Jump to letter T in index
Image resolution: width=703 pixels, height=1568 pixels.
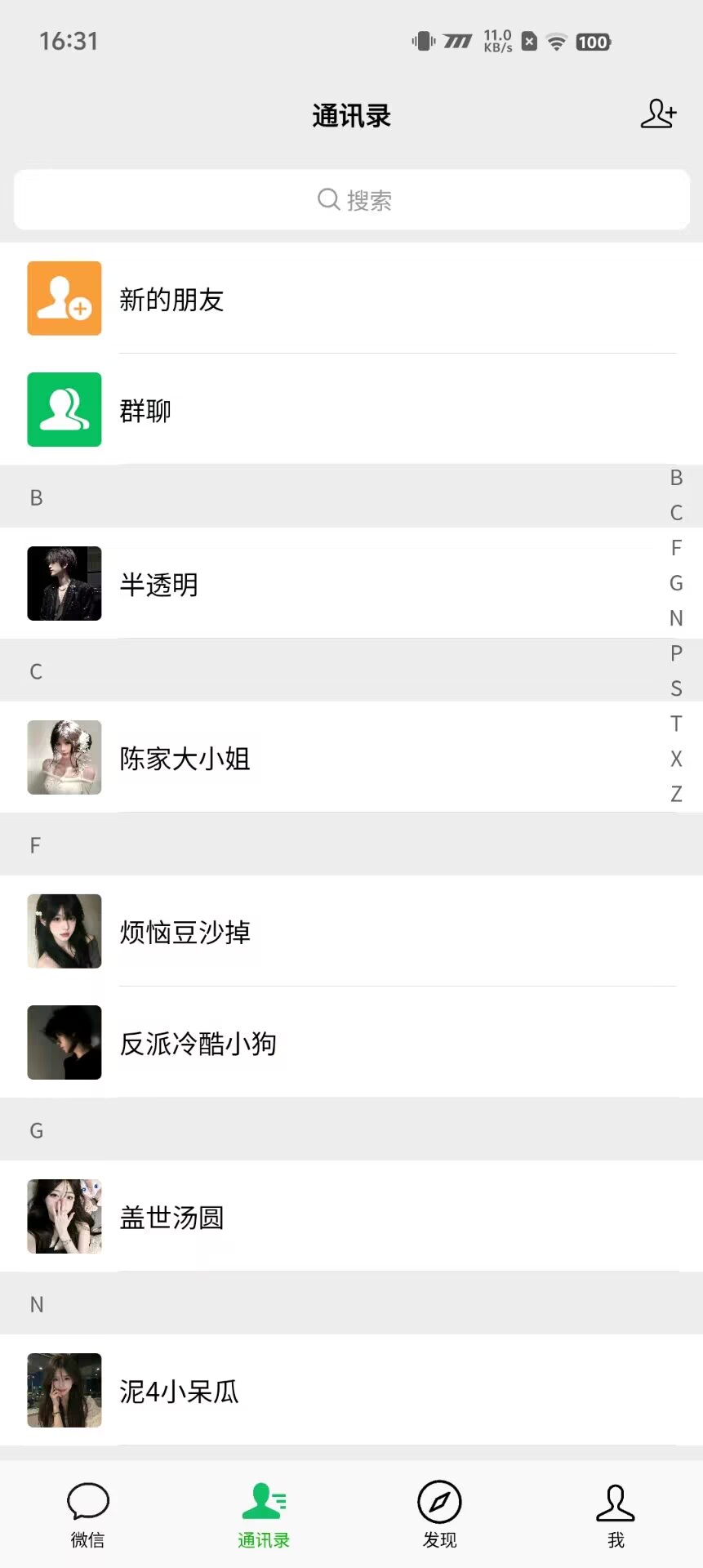pos(676,724)
